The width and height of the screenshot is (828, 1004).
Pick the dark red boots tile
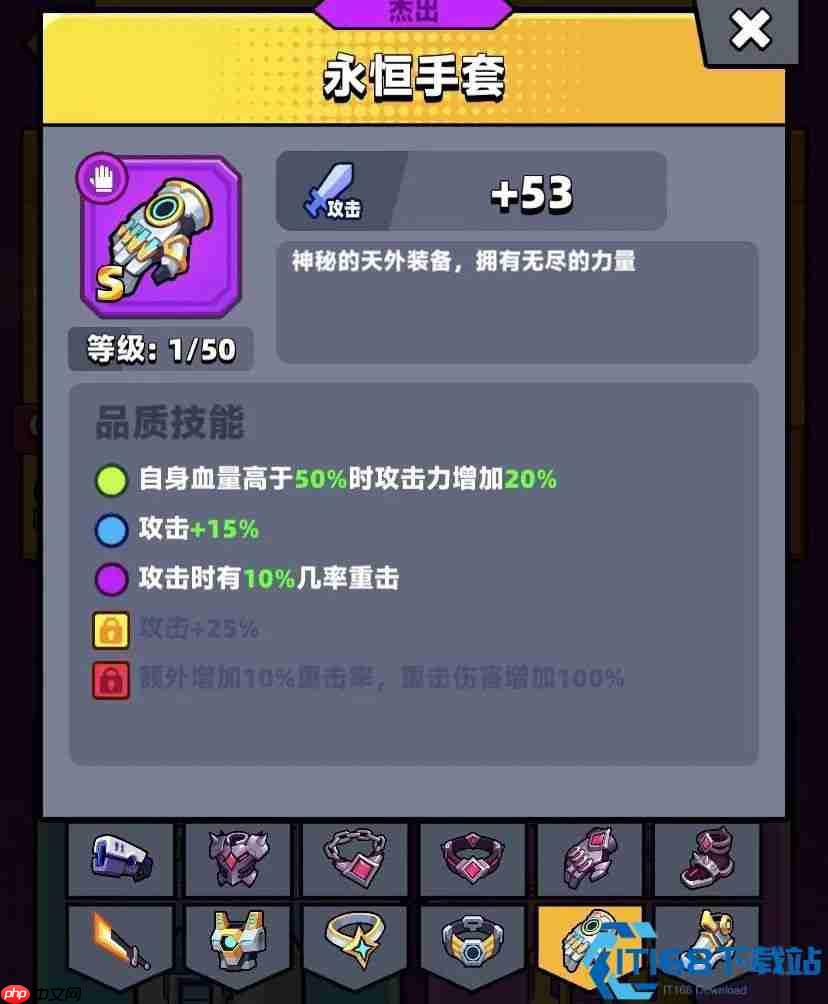(706, 858)
